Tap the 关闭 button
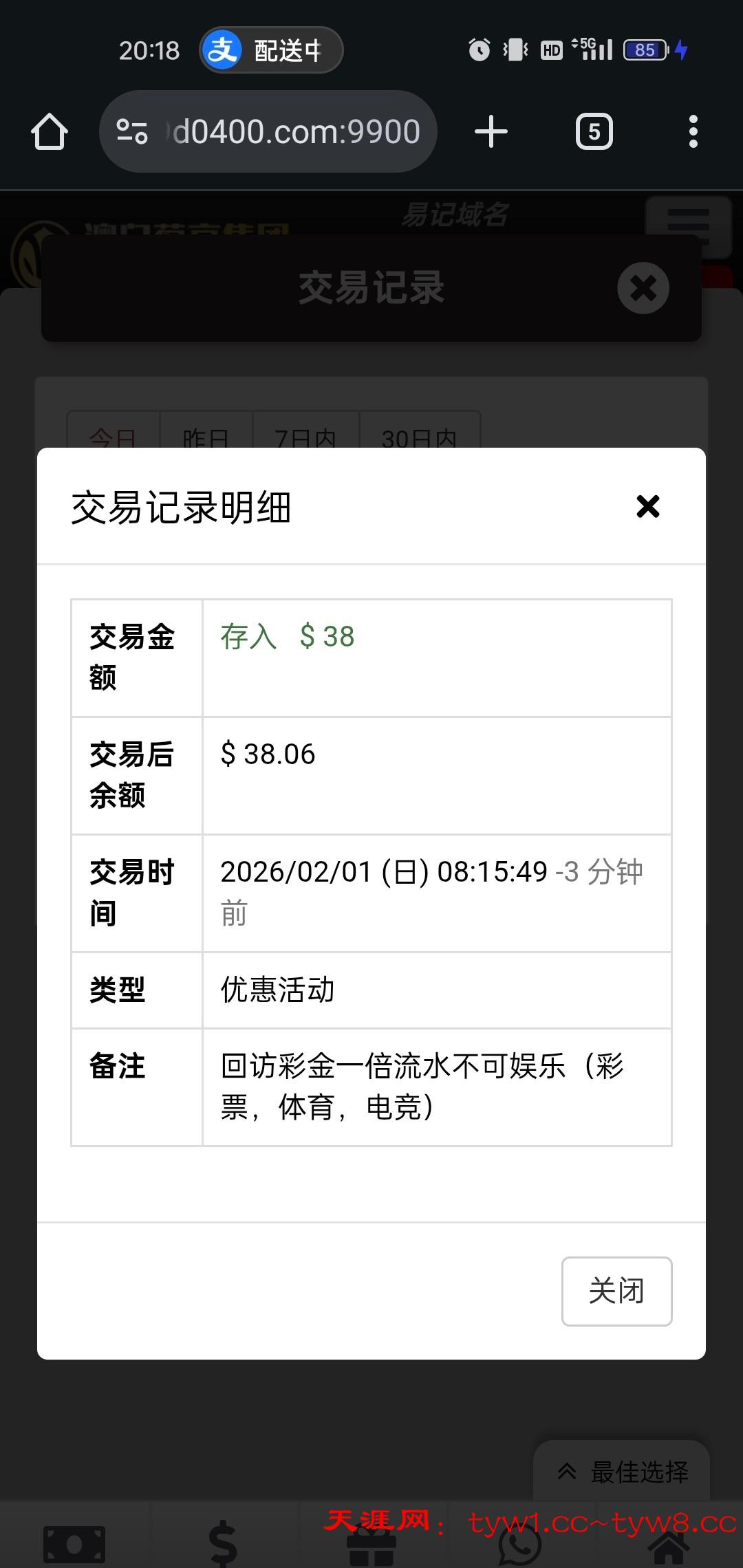 (616, 1291)
